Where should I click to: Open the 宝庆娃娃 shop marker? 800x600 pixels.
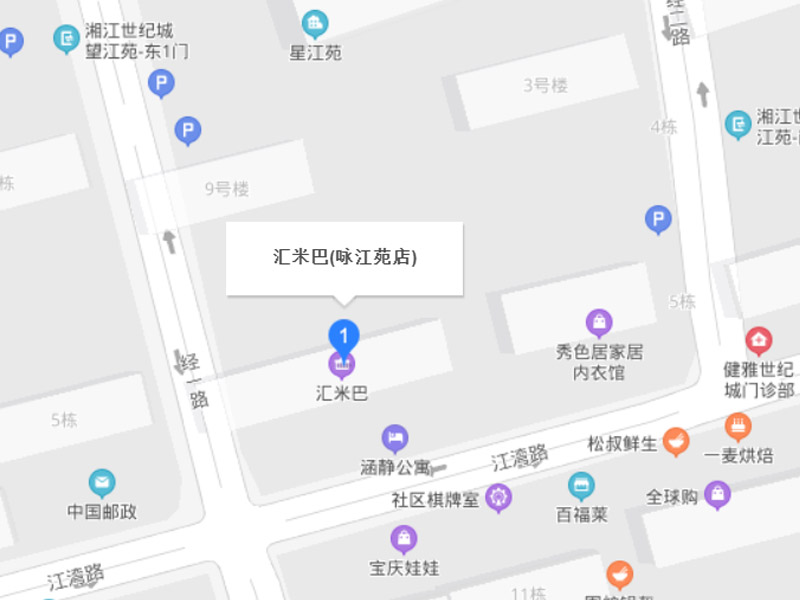coord(404,539)
